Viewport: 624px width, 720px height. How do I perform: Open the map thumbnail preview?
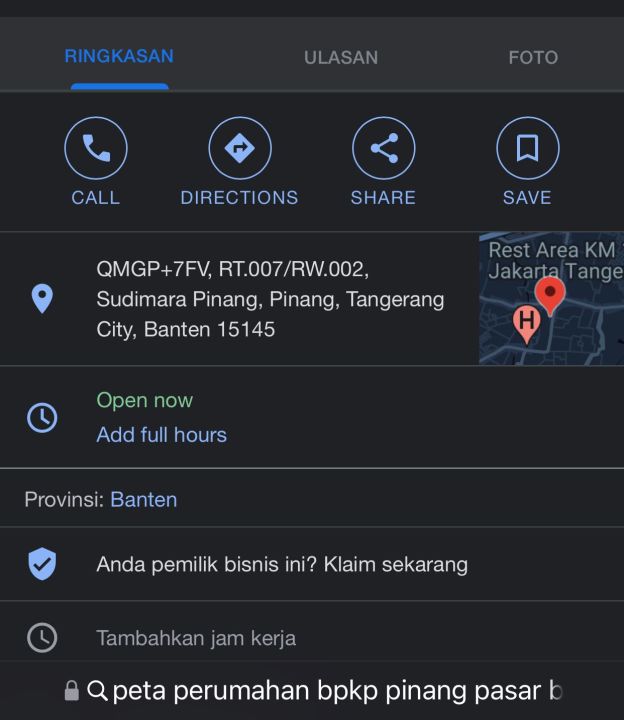point(551,299)
